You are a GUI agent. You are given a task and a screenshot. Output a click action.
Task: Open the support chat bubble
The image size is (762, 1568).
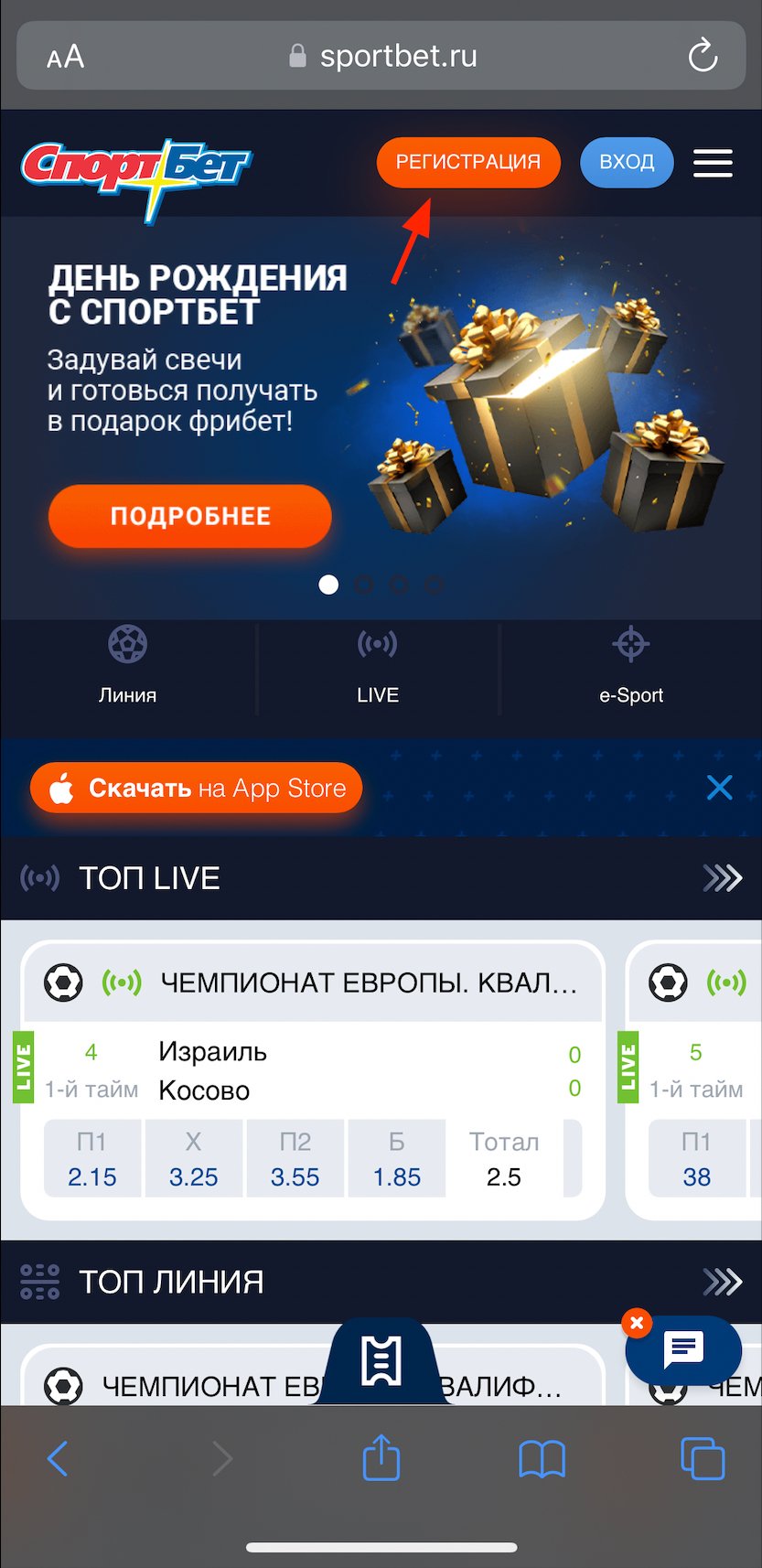[684, 1348]
